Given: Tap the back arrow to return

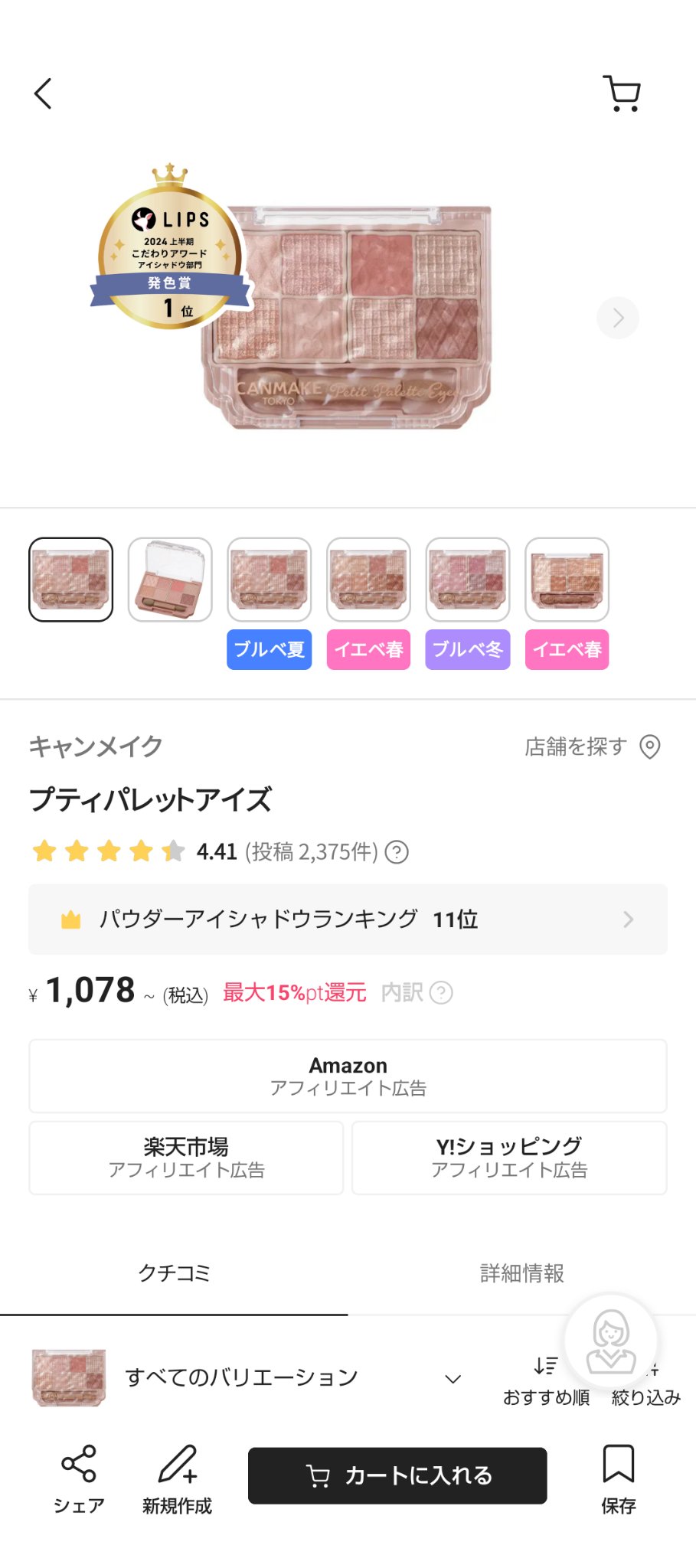Looking at the screenshot, I should (x=44, y=93).
